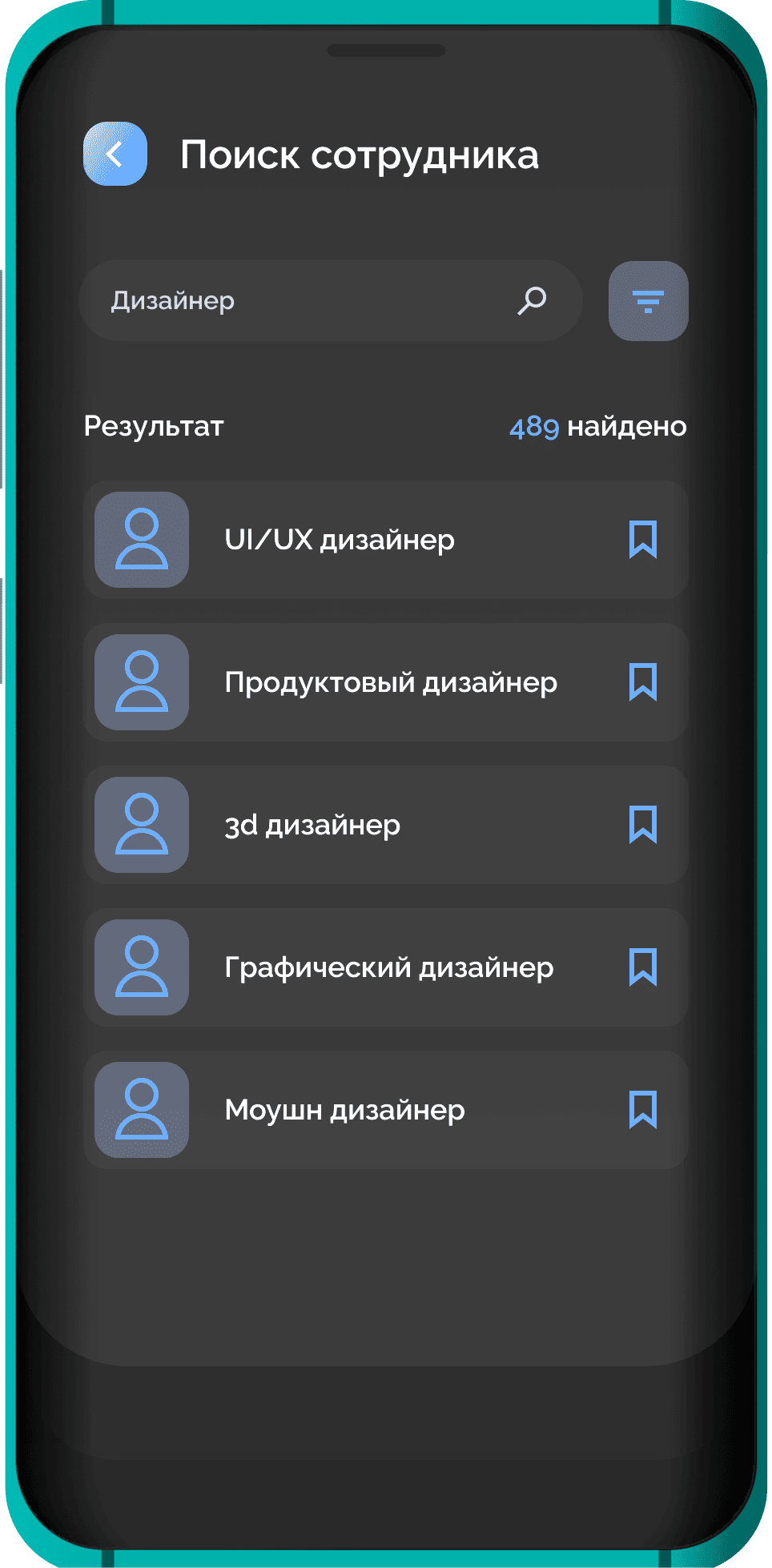This screenshot has width=772, height=1568.
Task: Open the Моушн дизайнер result
Action: tap(386, 1110)
